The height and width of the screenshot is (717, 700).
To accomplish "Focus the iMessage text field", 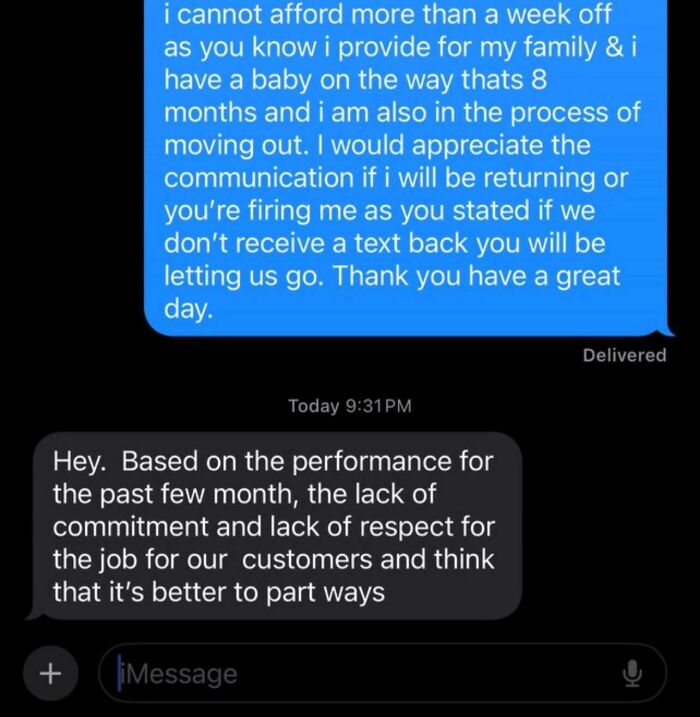I will pyautogui.click(x=350, y=673).
